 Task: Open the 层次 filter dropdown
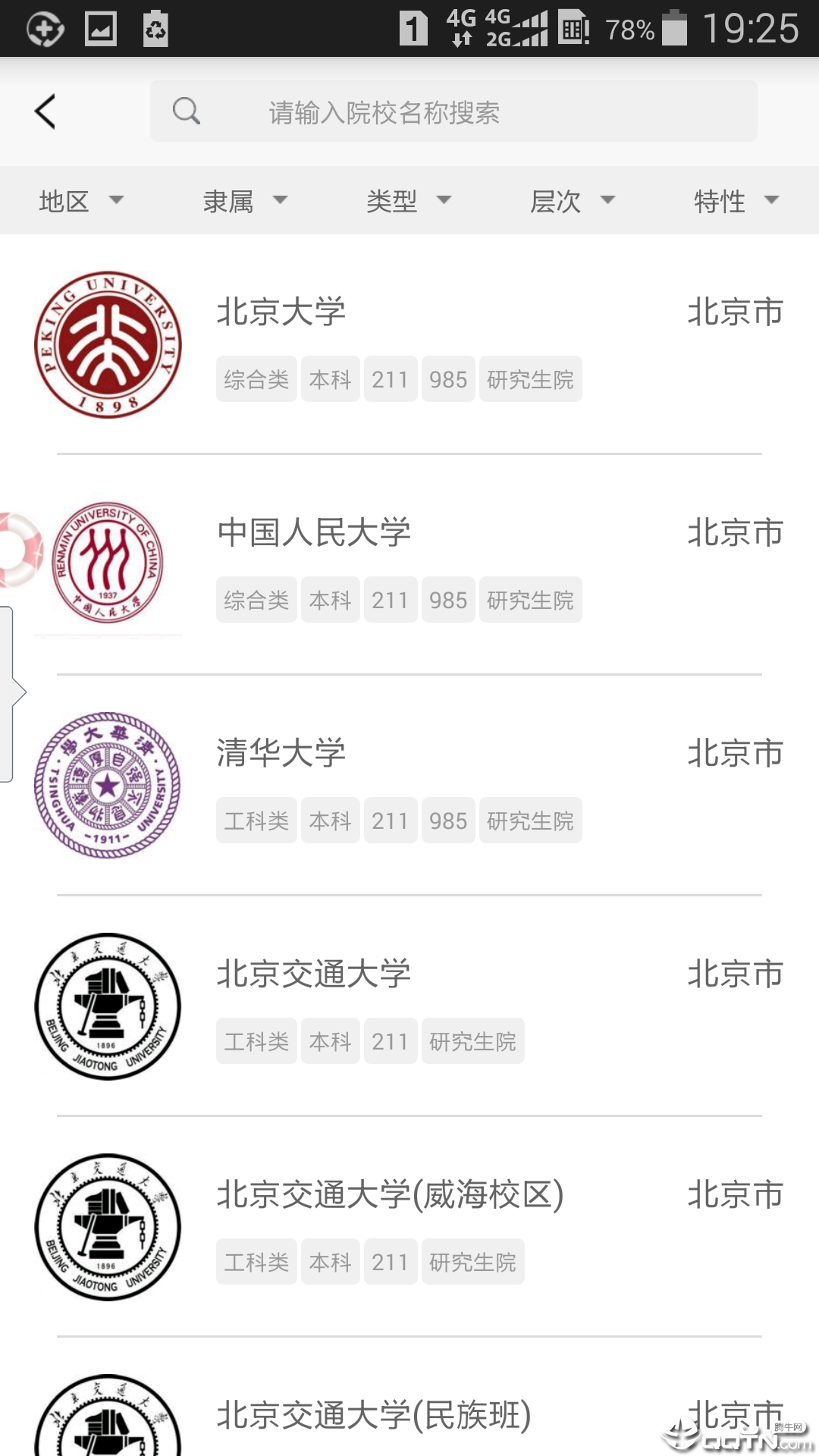pyautogui.click(x=572, y=201)
